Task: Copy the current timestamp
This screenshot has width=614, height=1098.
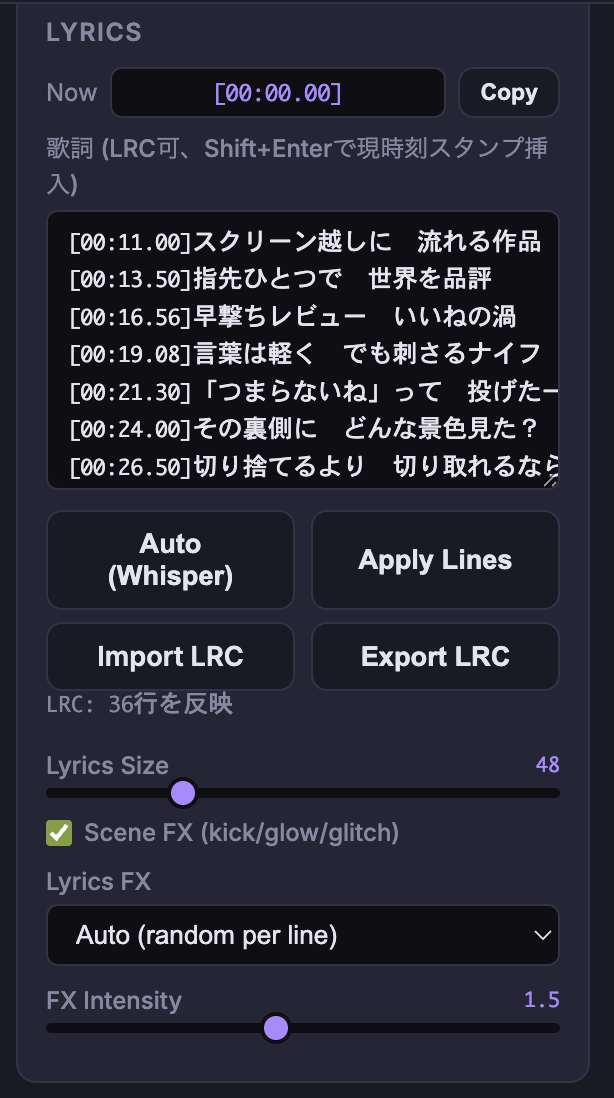Action: click(x=508, y=93)
